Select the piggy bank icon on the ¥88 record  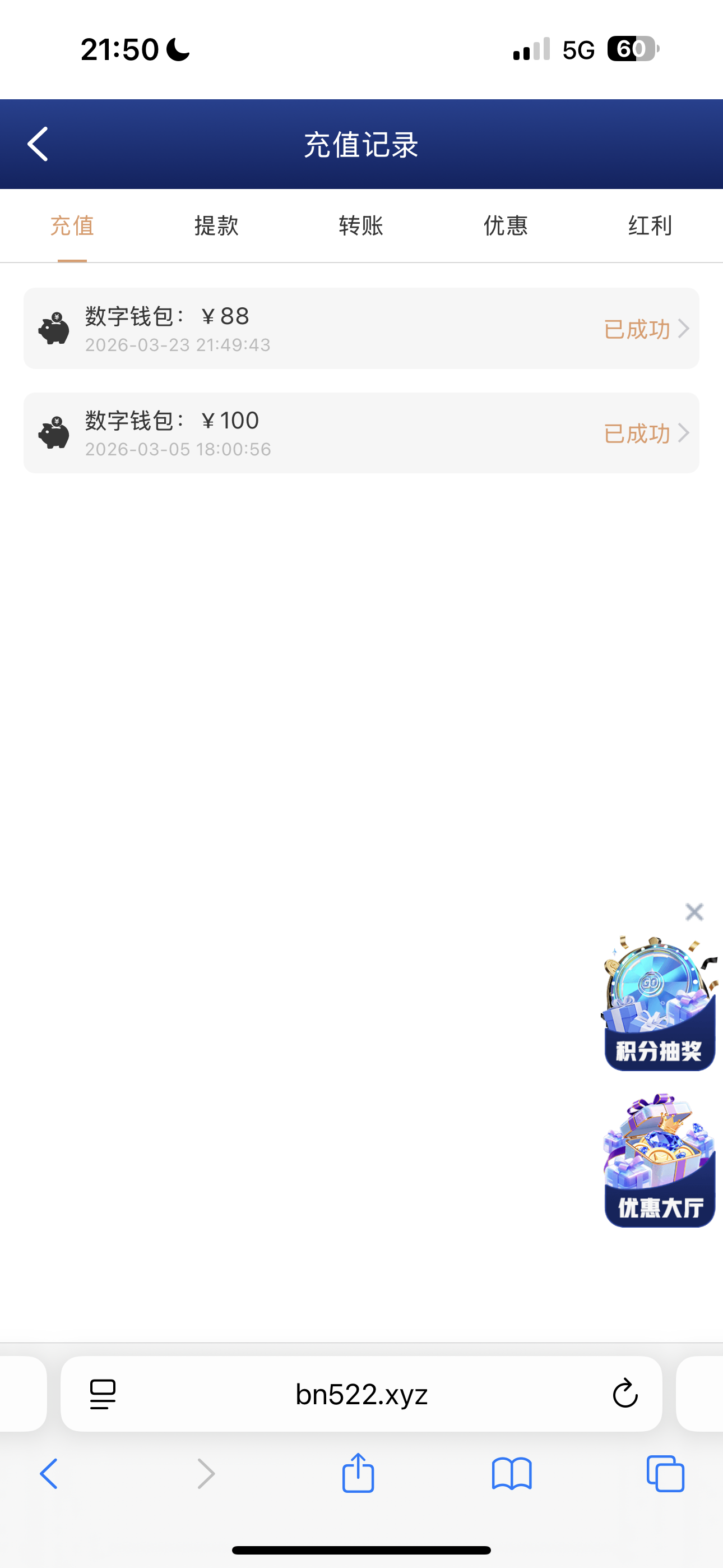[x=54, y=329]
